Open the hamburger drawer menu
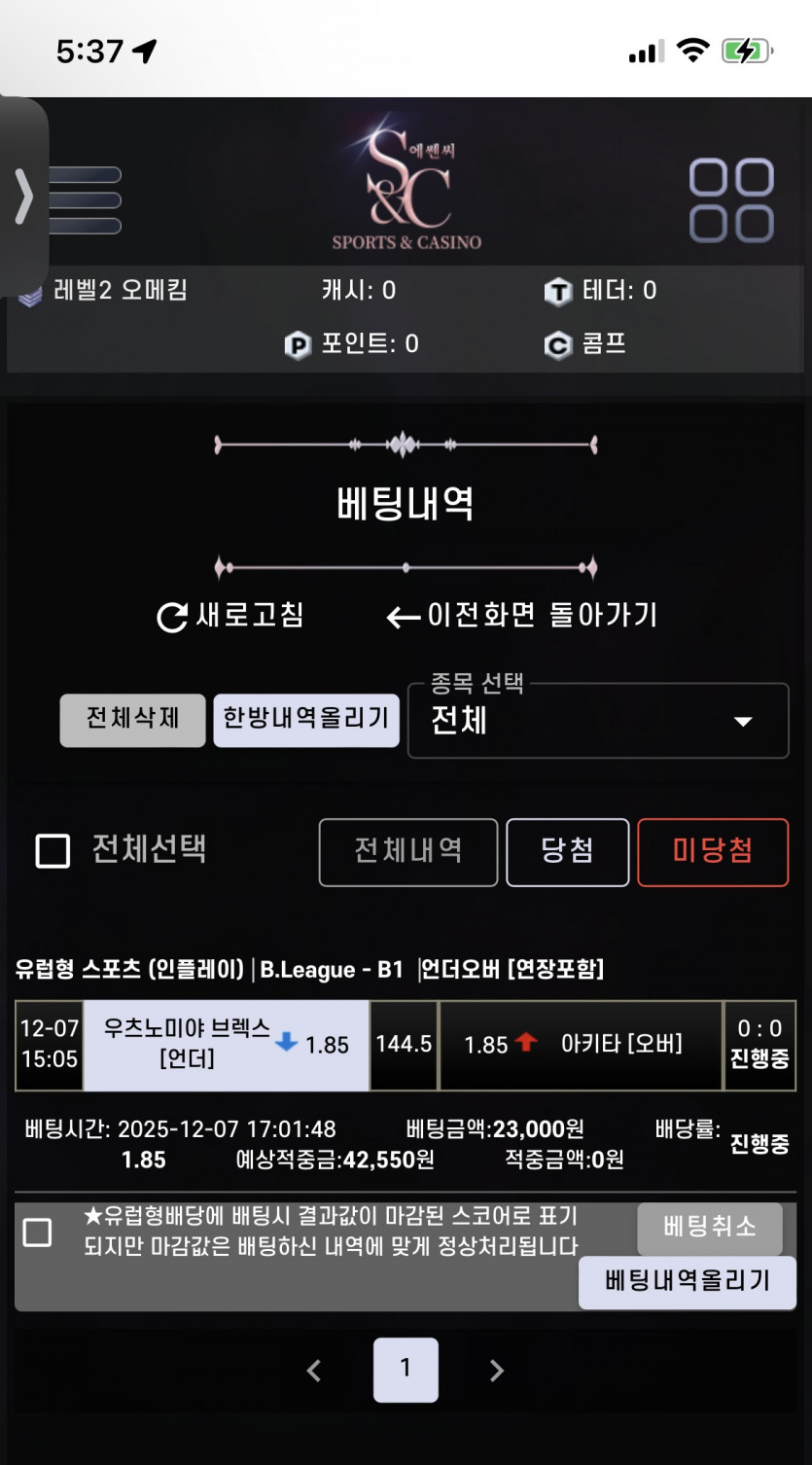The image size is (812, 1465). pyautogui.click(x=86, y=200)
